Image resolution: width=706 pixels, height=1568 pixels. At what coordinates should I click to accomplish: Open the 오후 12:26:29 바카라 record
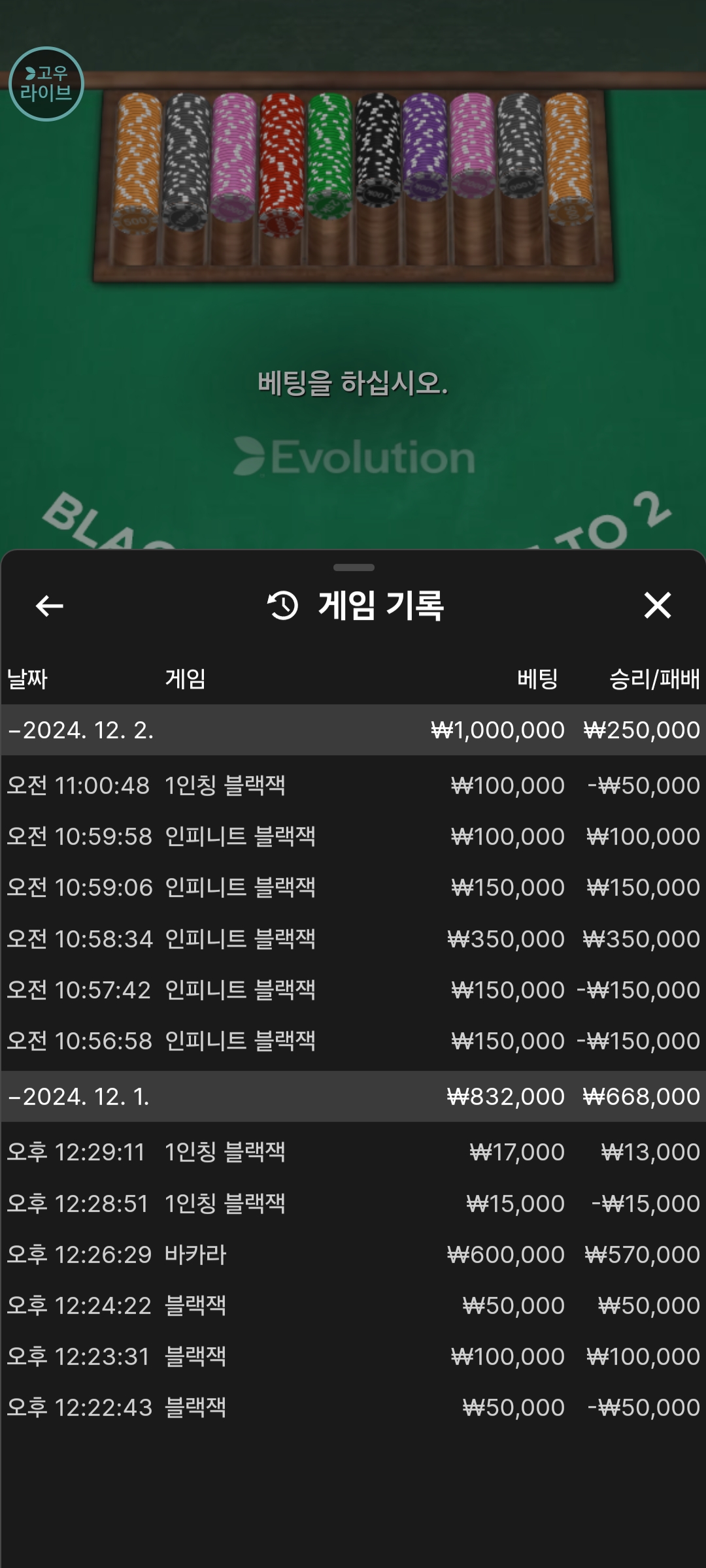point(353,1254)
